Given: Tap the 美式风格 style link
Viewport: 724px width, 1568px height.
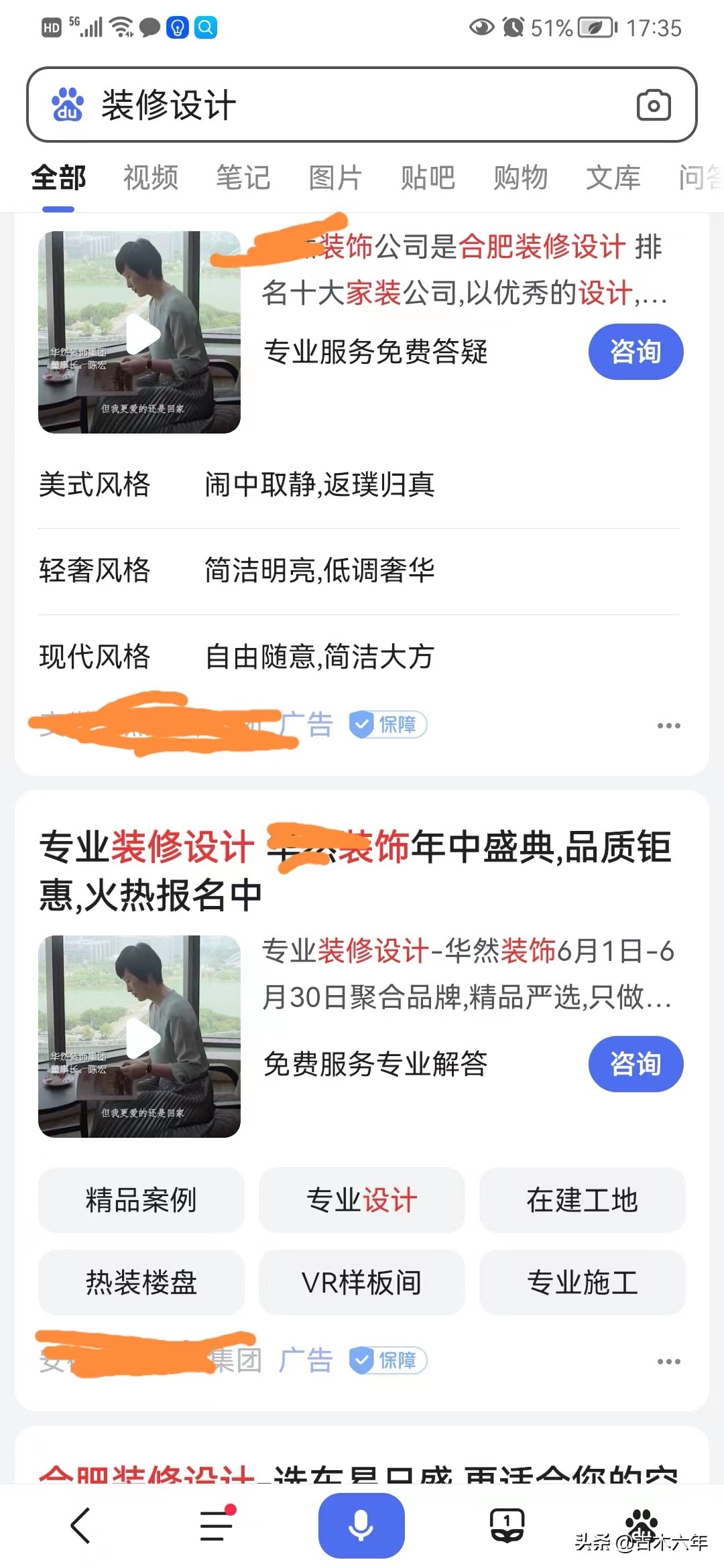Looking at the screenshot, I should [95, 486].
